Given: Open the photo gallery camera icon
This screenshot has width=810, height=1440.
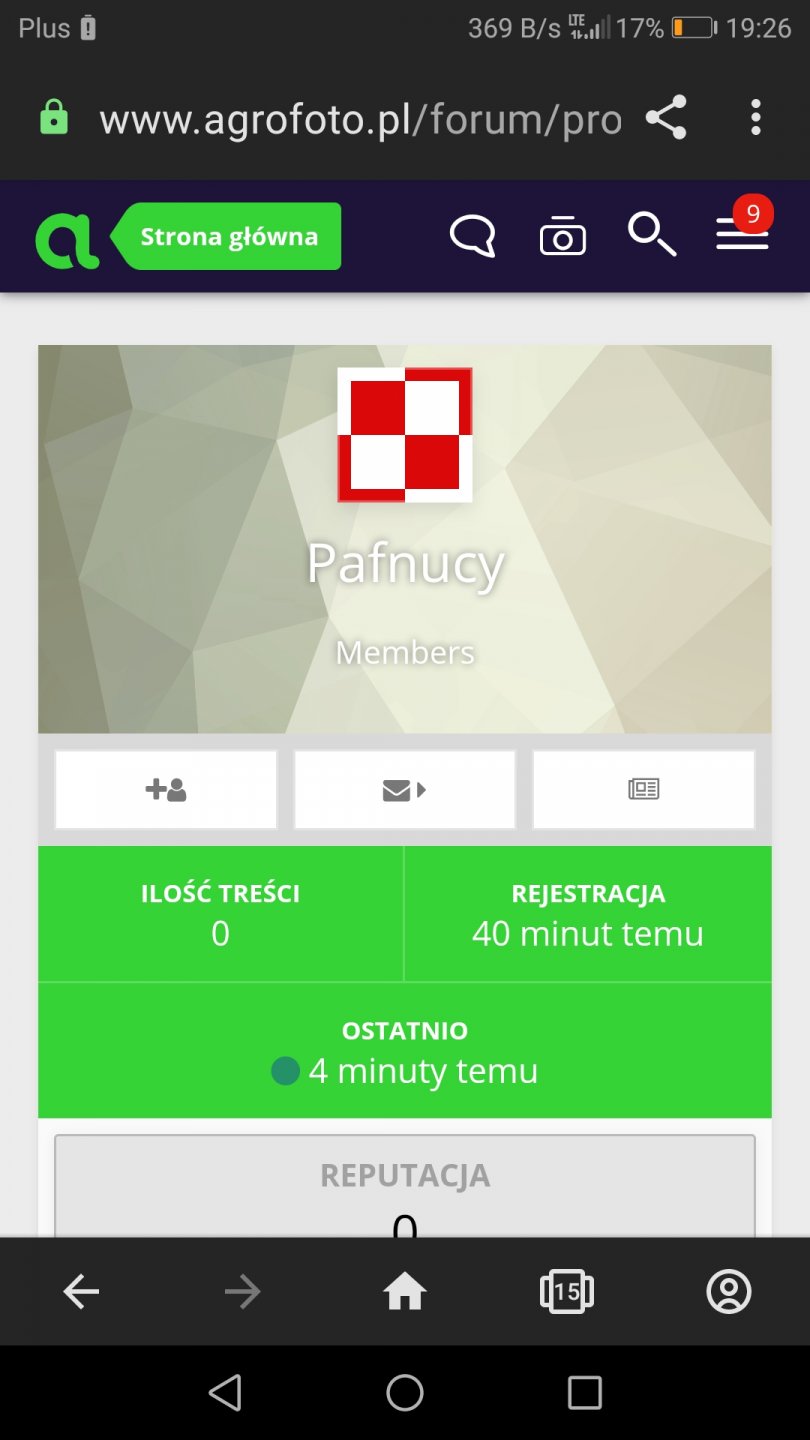Looking at the screenshot, I should click(562, 237).
